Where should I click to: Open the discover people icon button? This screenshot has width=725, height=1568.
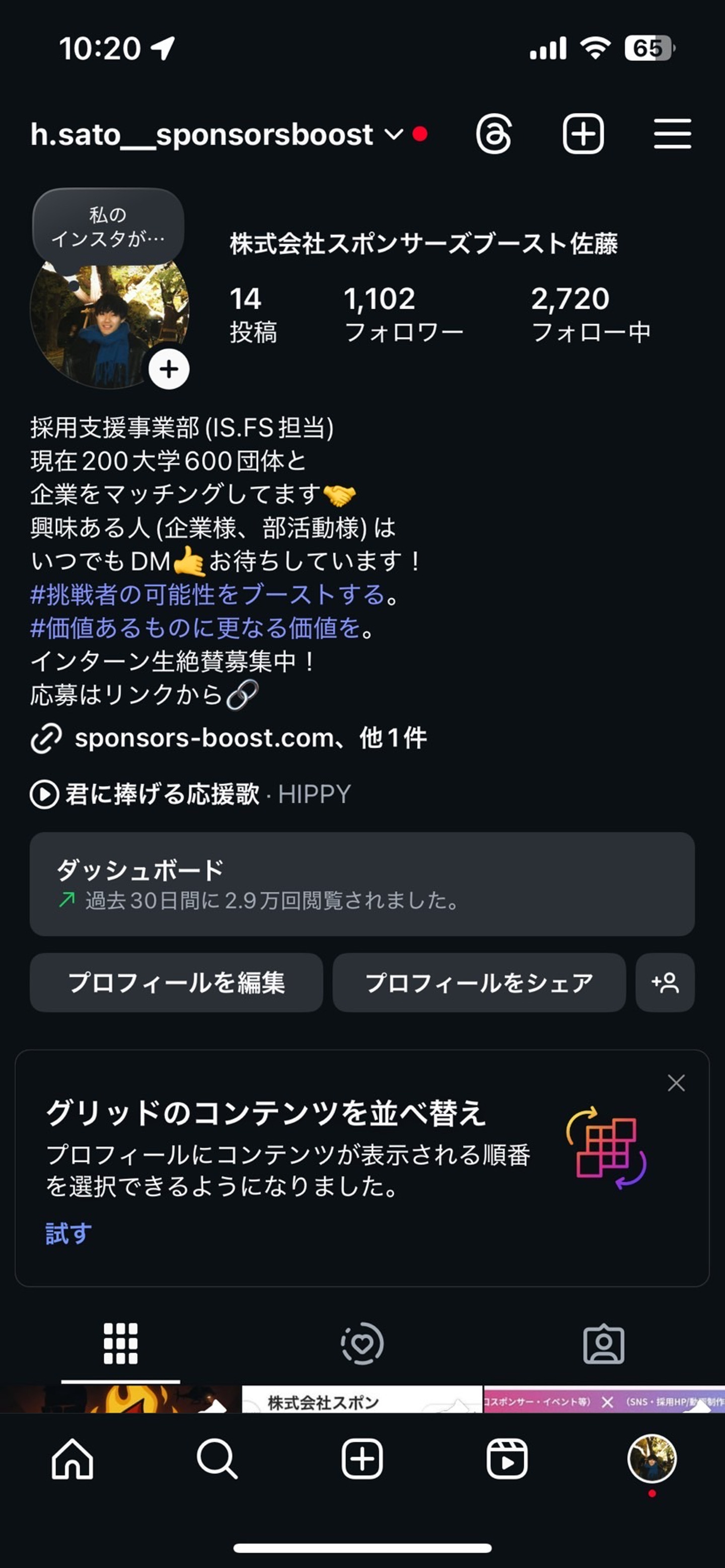tap(665, 983)
